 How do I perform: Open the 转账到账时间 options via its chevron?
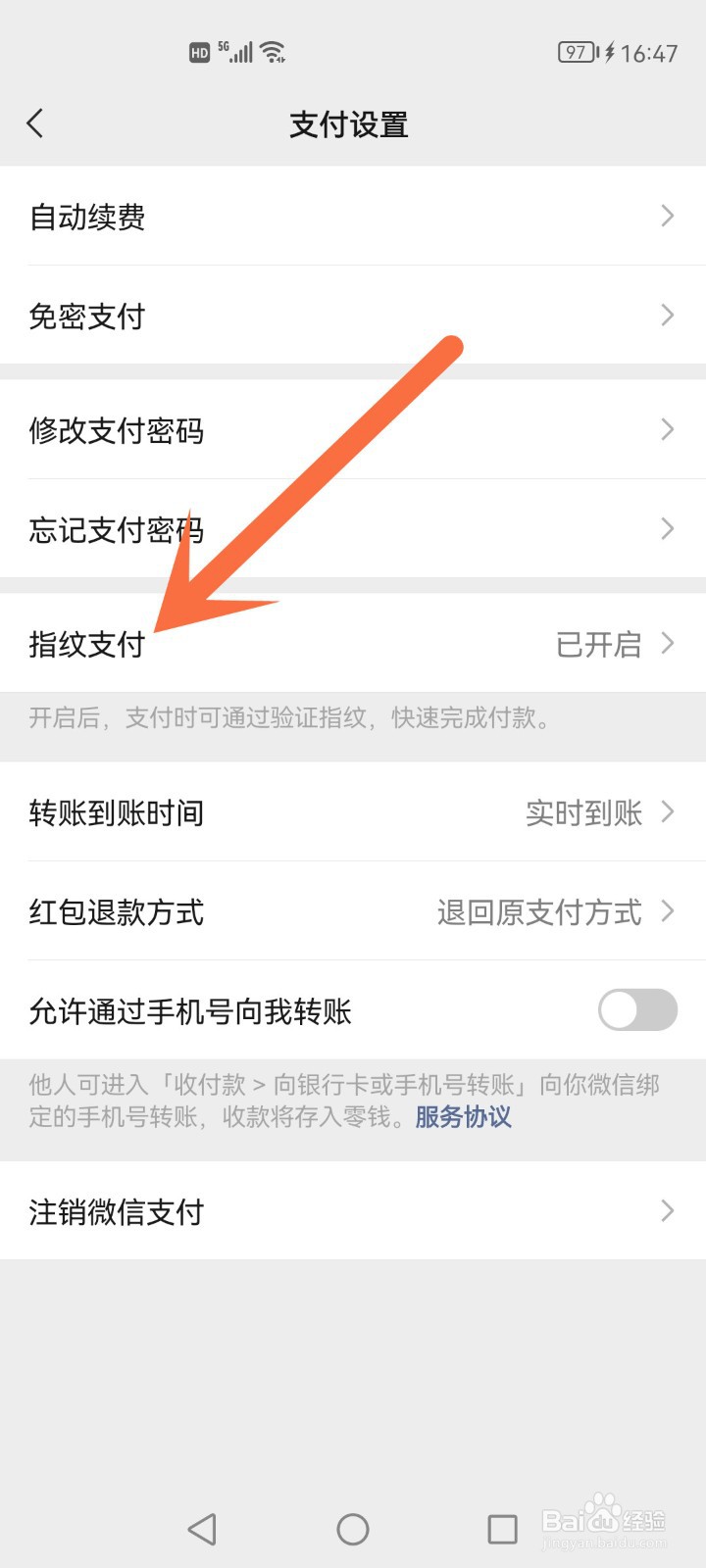pyautogui.click(x=670, y=812)
